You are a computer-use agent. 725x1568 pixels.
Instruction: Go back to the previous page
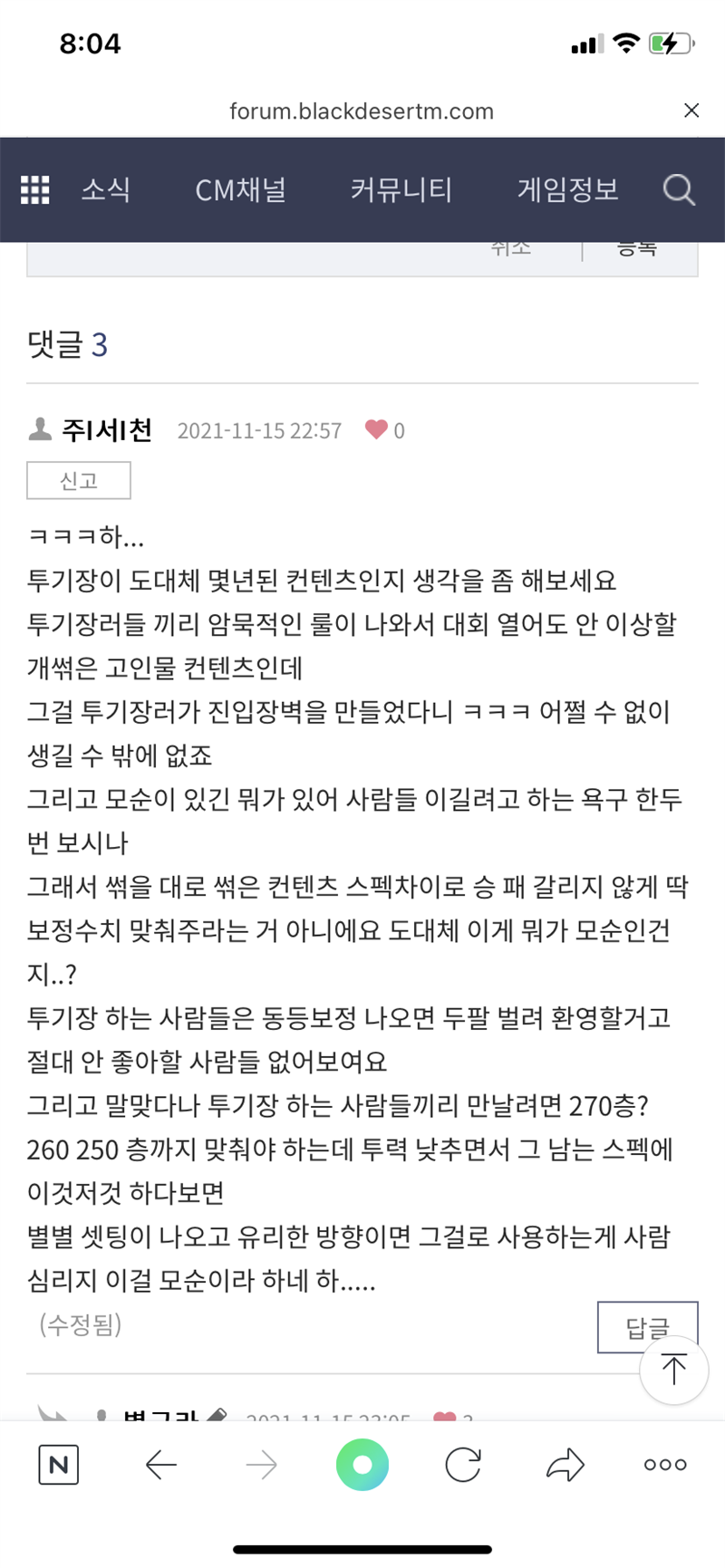tap(161, 1465)
